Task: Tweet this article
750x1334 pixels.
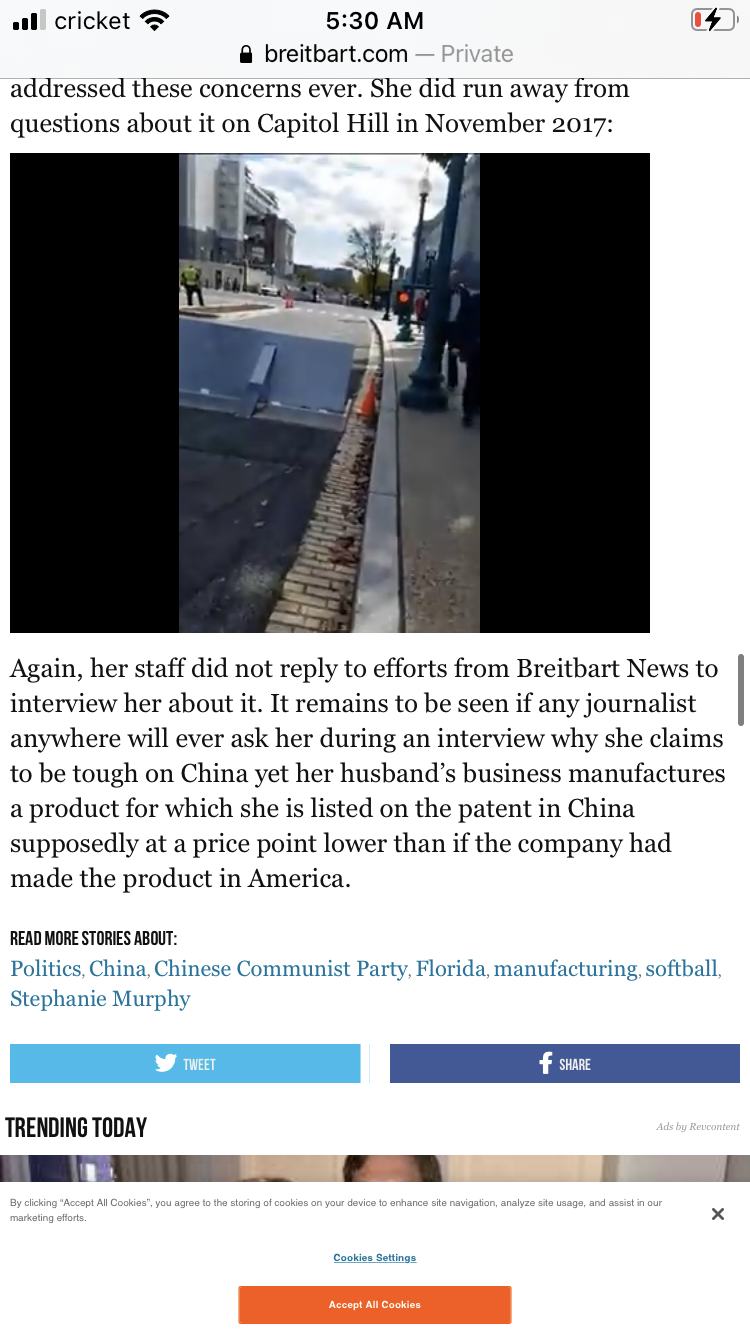Action: (185, 1063)
